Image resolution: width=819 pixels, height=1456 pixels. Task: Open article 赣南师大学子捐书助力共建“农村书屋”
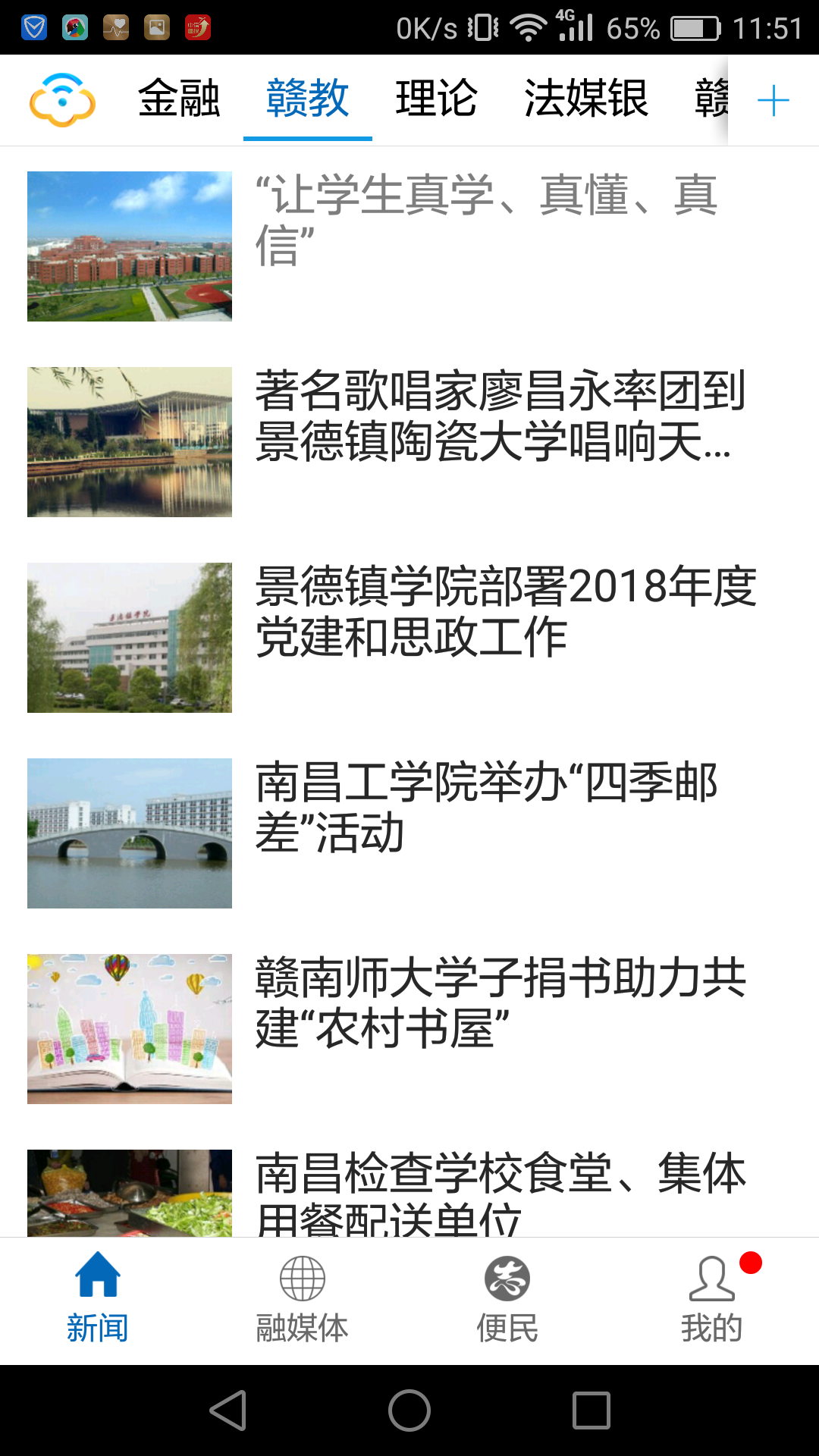409,1029
